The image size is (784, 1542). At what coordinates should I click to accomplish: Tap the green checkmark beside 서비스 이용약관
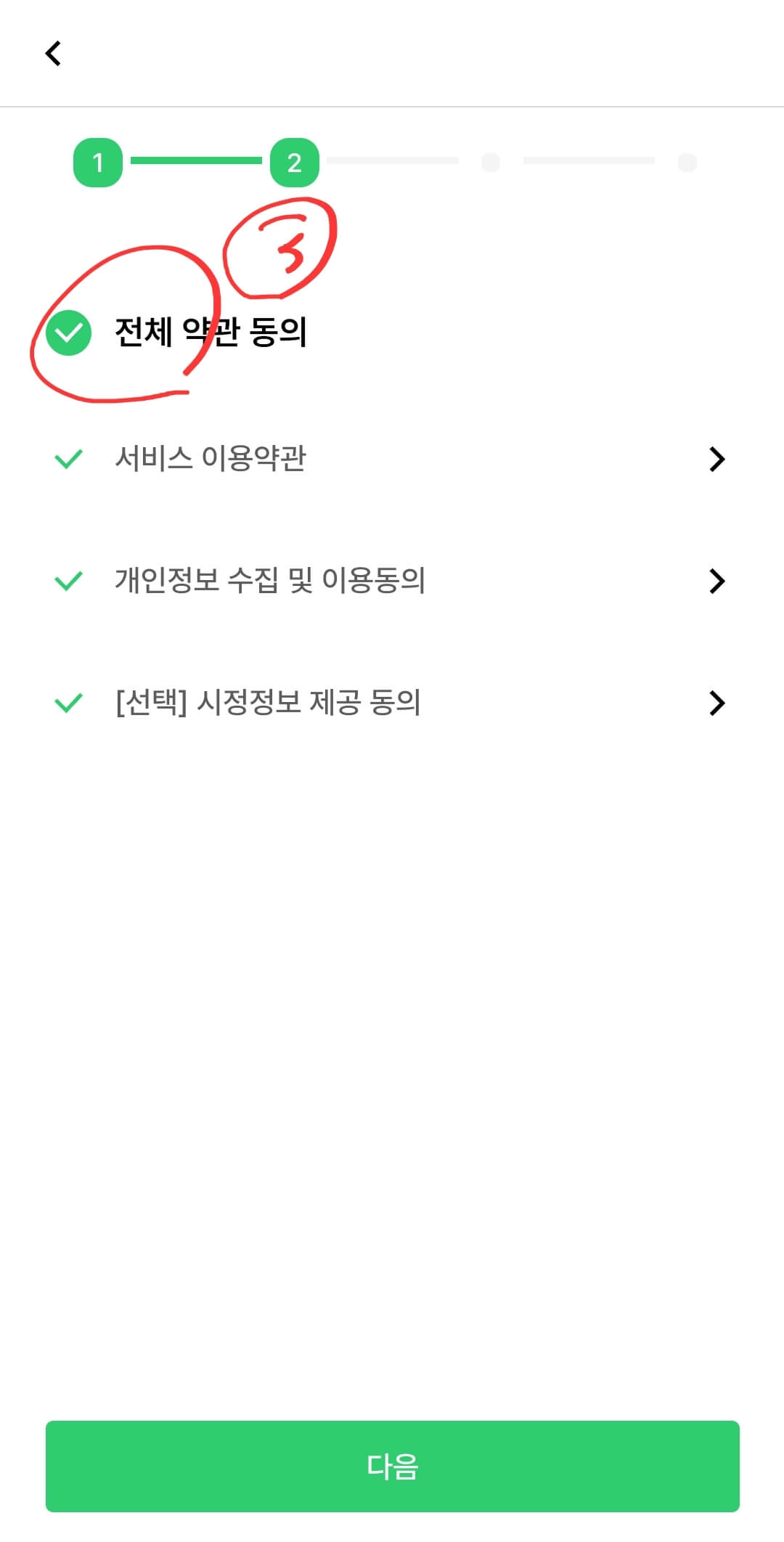pyautogui.click(x=68, y=458)
